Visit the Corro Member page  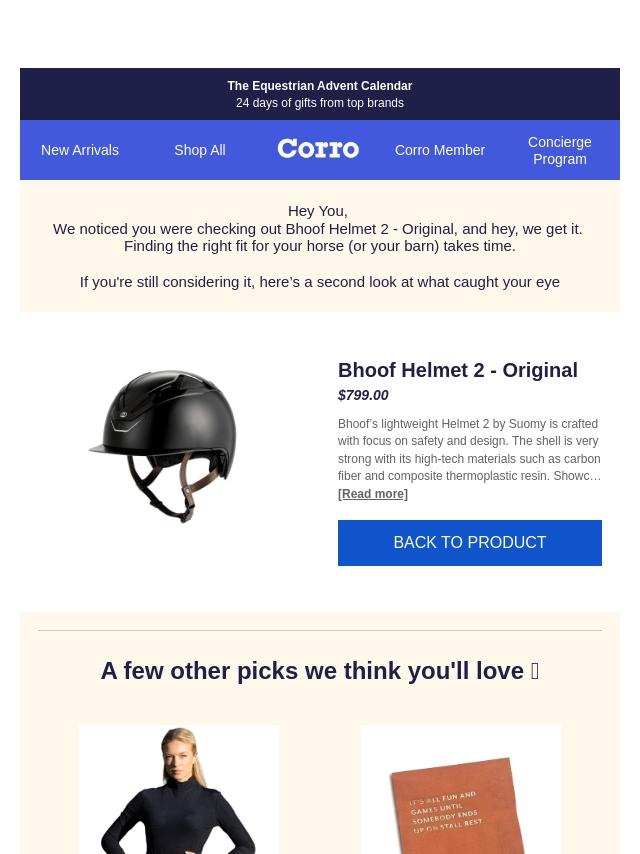click(x=439, y=150)
